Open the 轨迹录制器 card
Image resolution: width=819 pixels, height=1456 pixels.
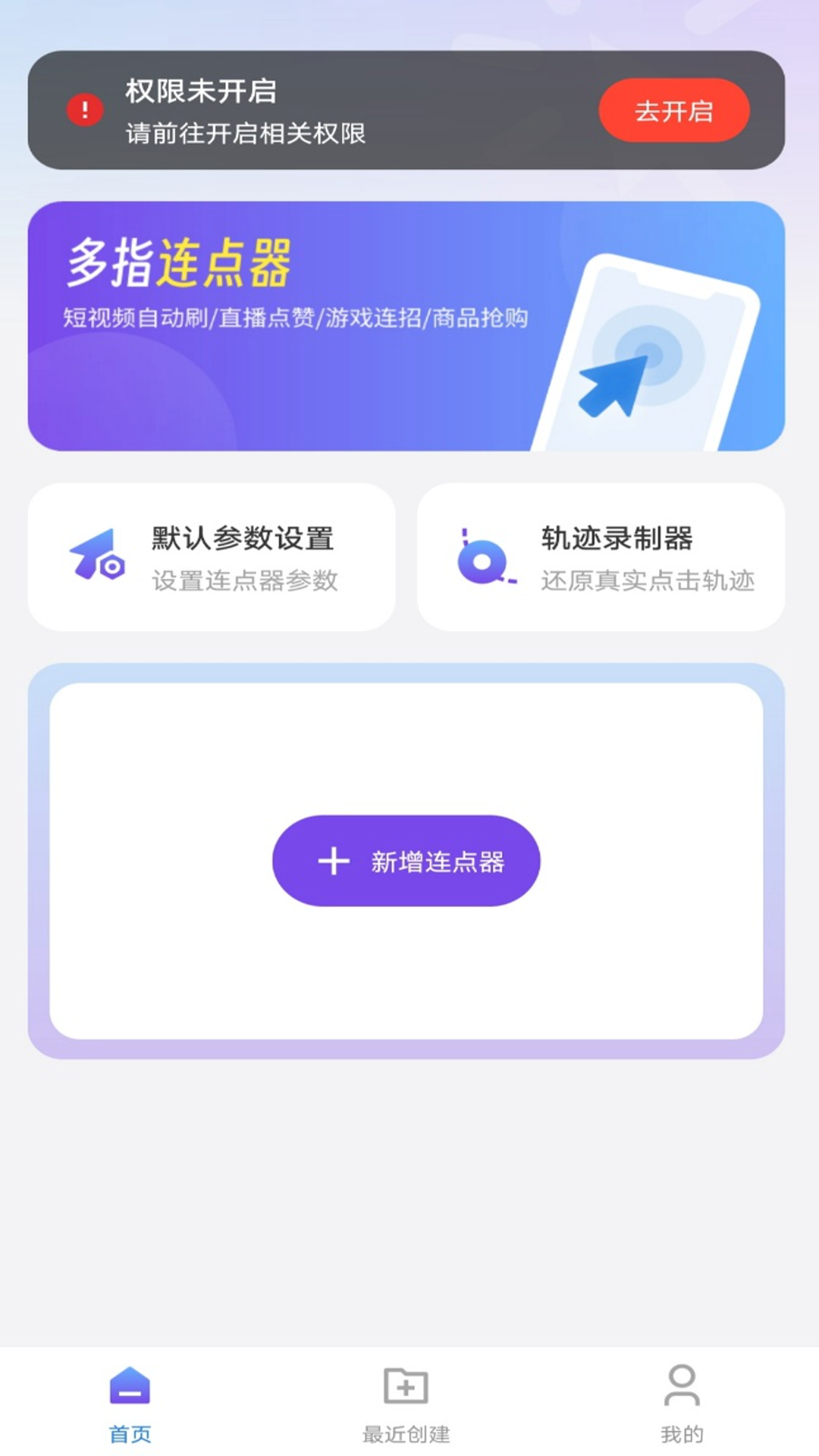[603, 556]
